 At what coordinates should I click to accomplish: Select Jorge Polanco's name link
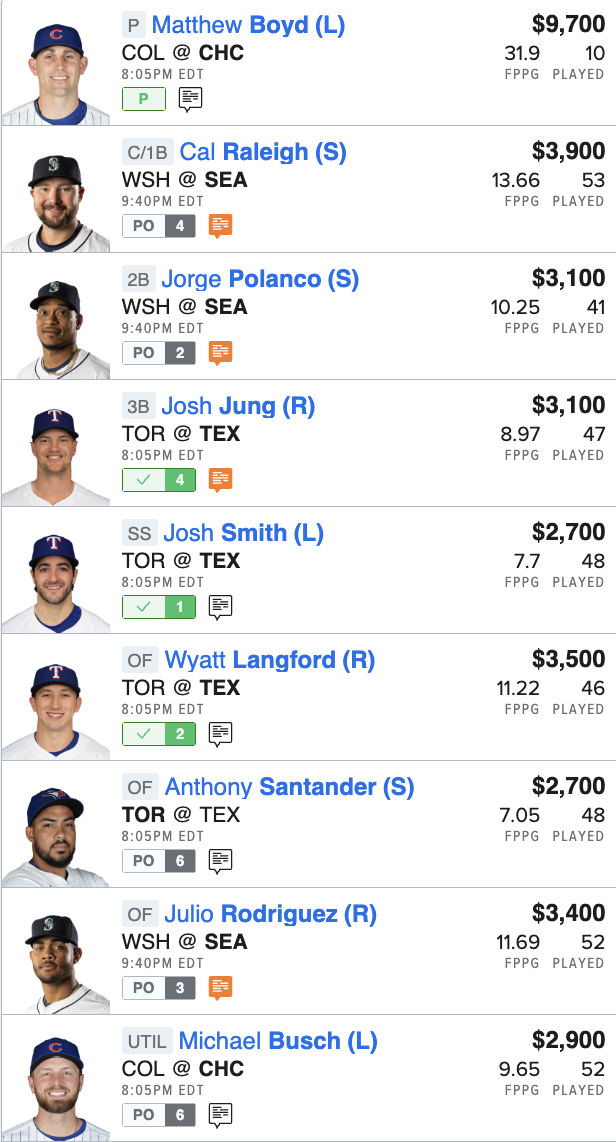260,279
